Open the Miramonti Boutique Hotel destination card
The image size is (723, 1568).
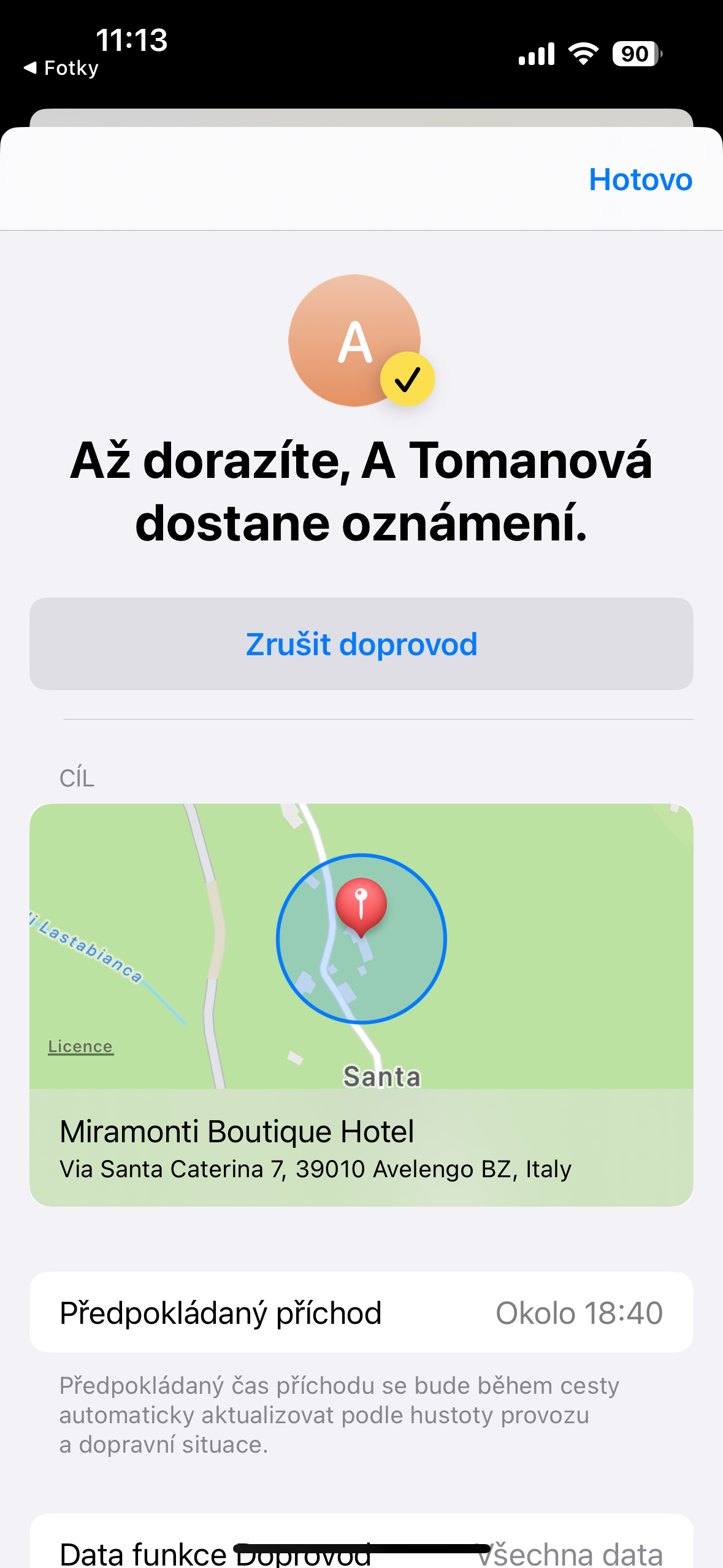click(361, 1147)
